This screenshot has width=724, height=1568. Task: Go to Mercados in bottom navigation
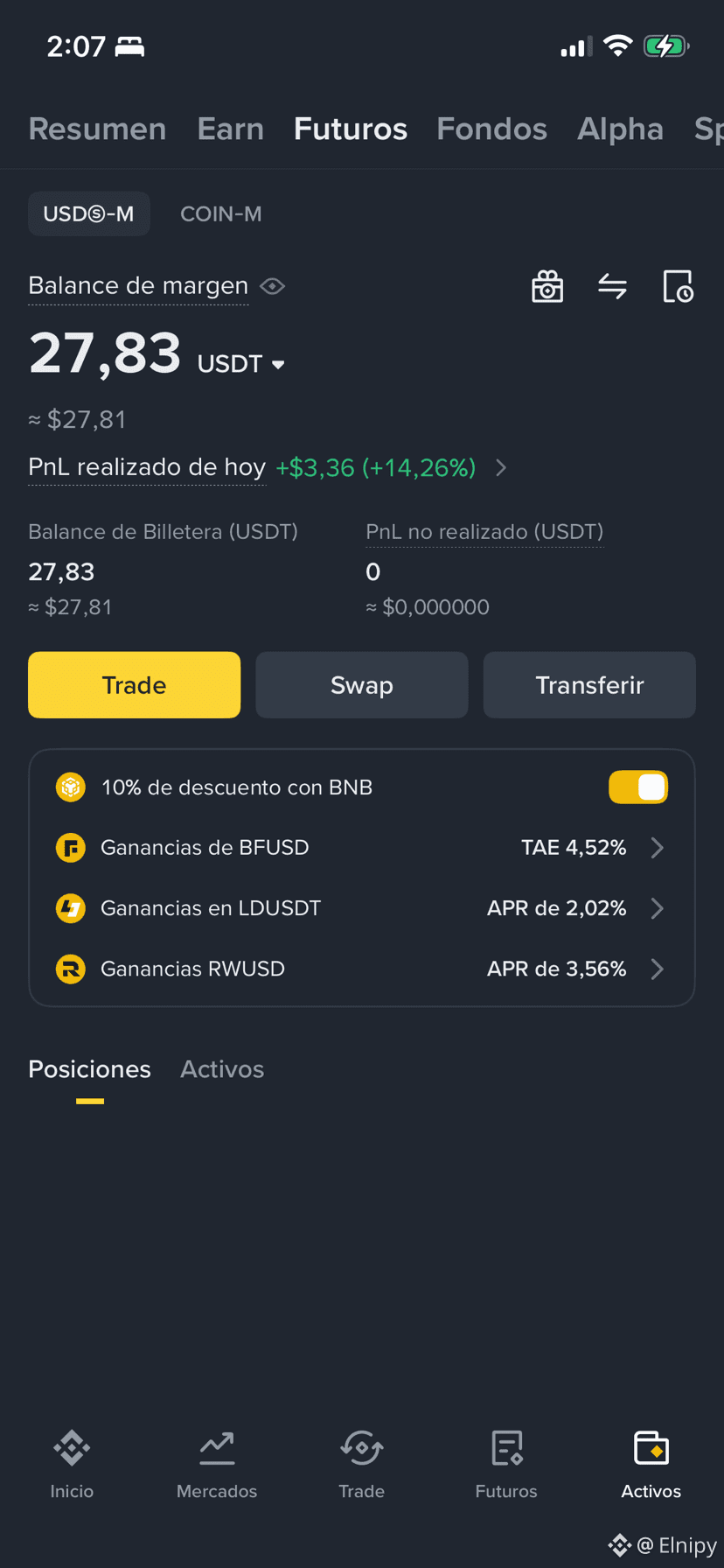click(x=217, y=1465)
